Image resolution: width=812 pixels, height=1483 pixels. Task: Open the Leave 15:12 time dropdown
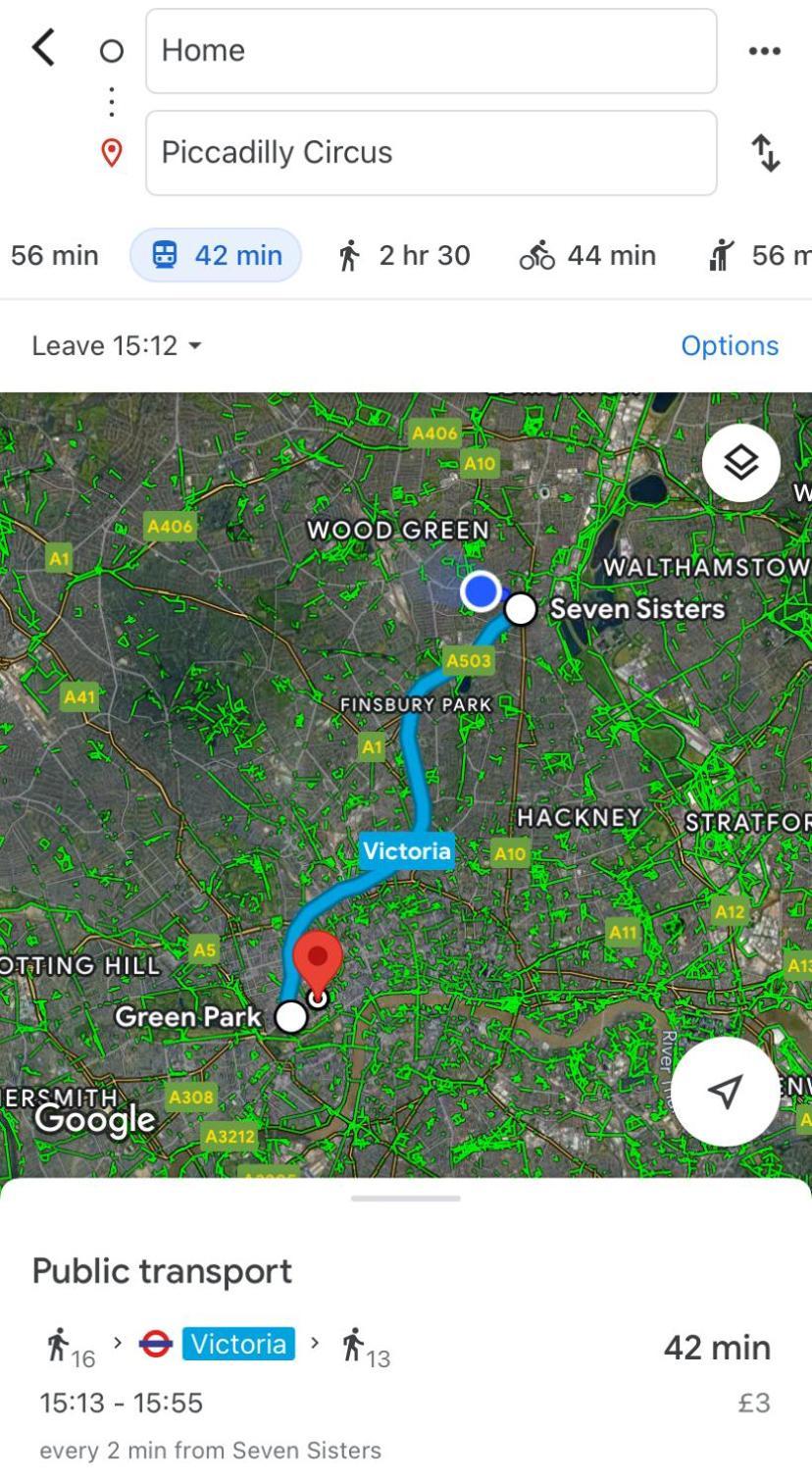[x=117, y=345]
